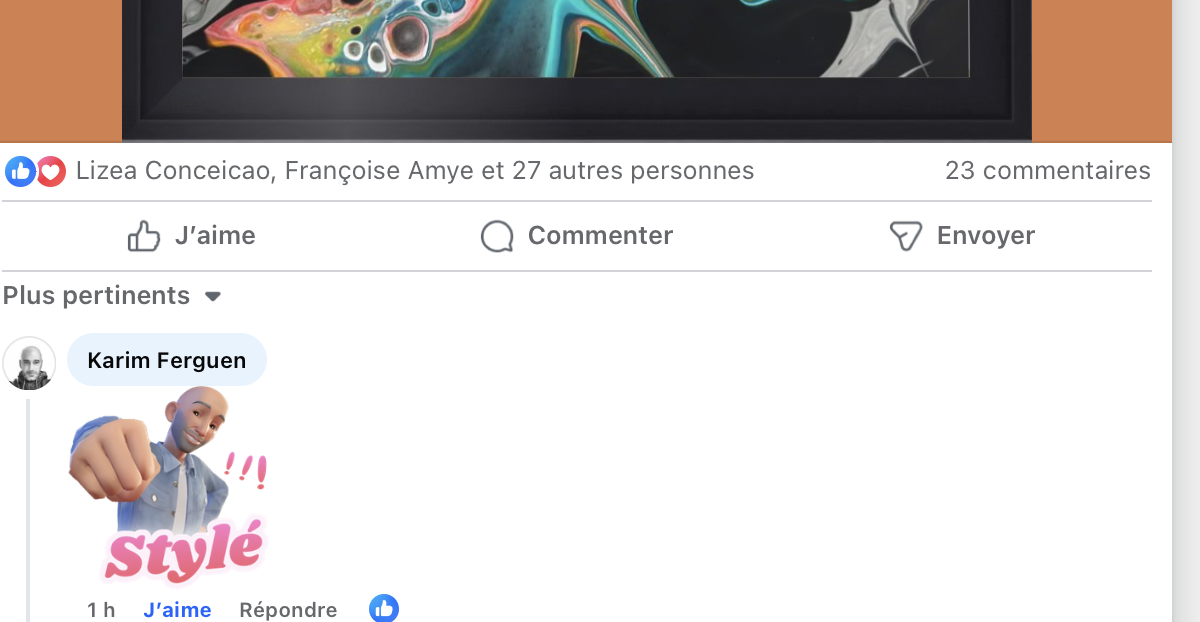Tap Karim Ferguen's profile picture
This screenshot has width=1200, height=622.
29,363
